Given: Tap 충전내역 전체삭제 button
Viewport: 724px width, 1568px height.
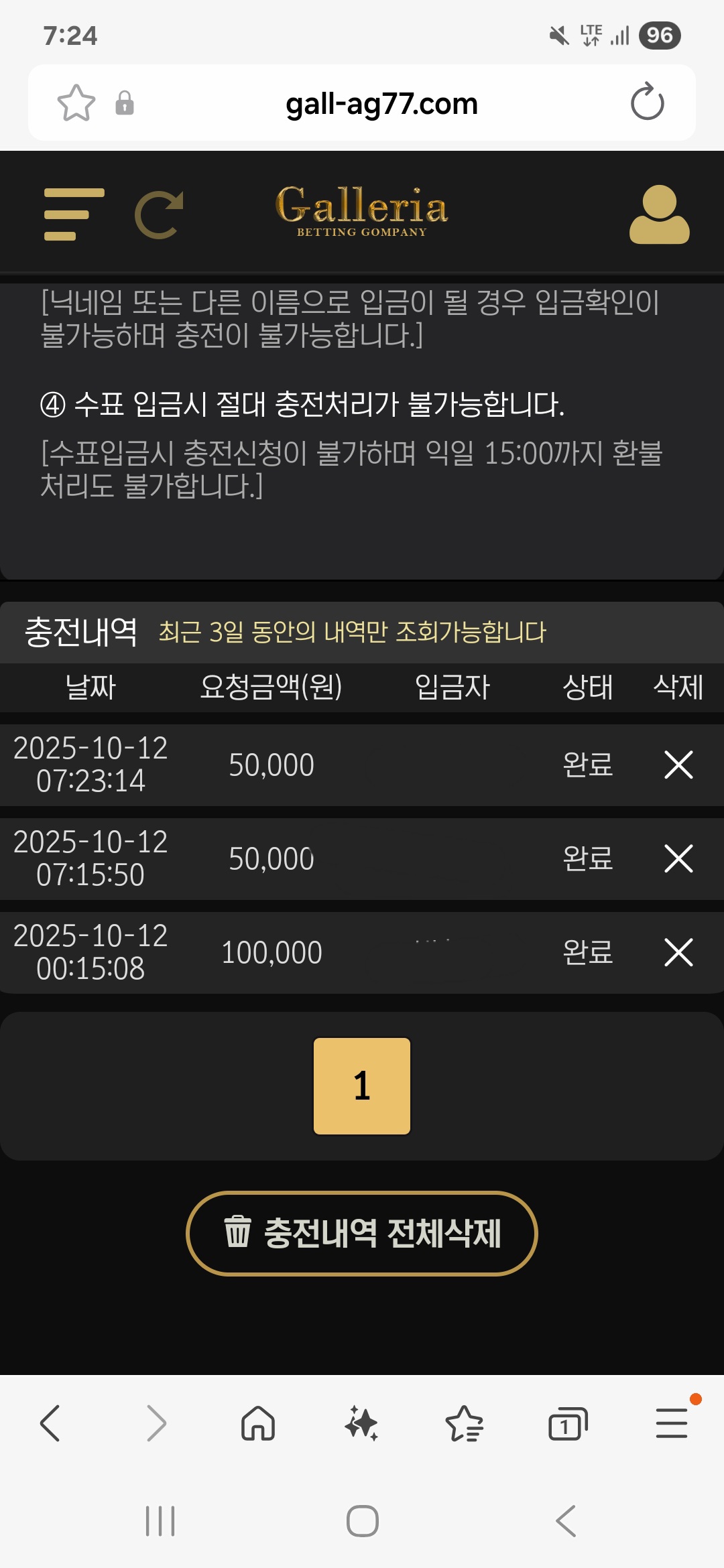Looking at the screenshot, I should (x=362, y=1234).
